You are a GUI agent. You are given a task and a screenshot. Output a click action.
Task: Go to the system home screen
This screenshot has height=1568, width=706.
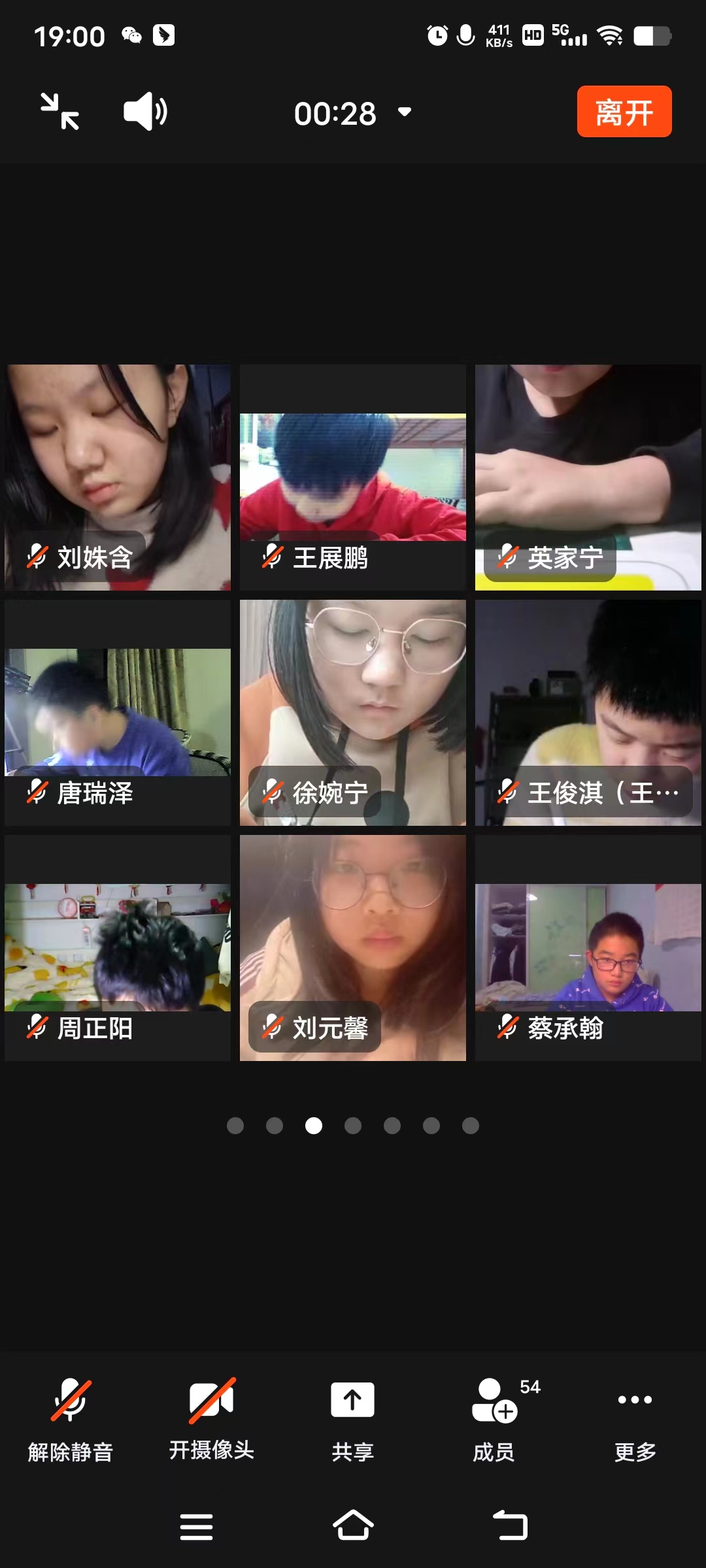(353, 1526)
